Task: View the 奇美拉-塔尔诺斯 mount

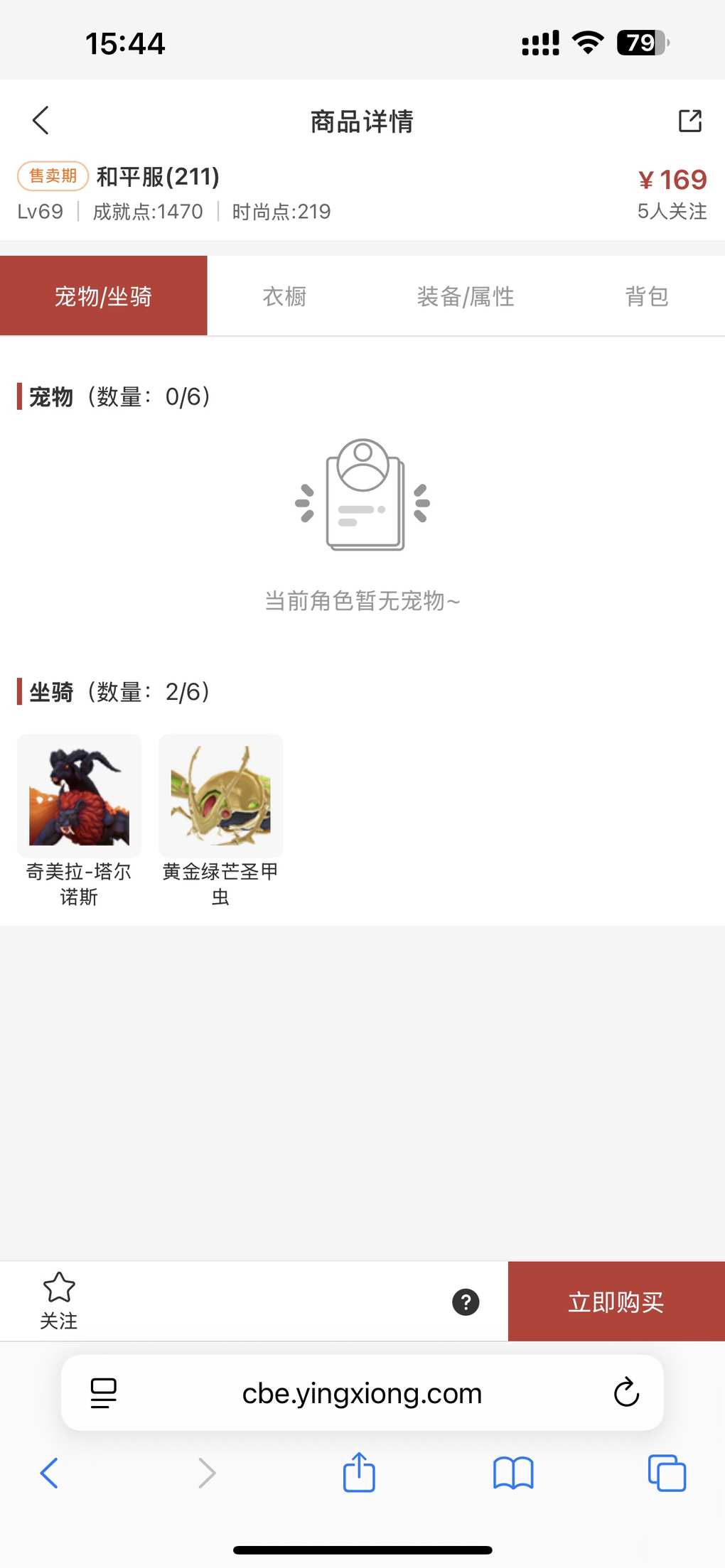Action: pyautogui.click(x=79, y=796)
